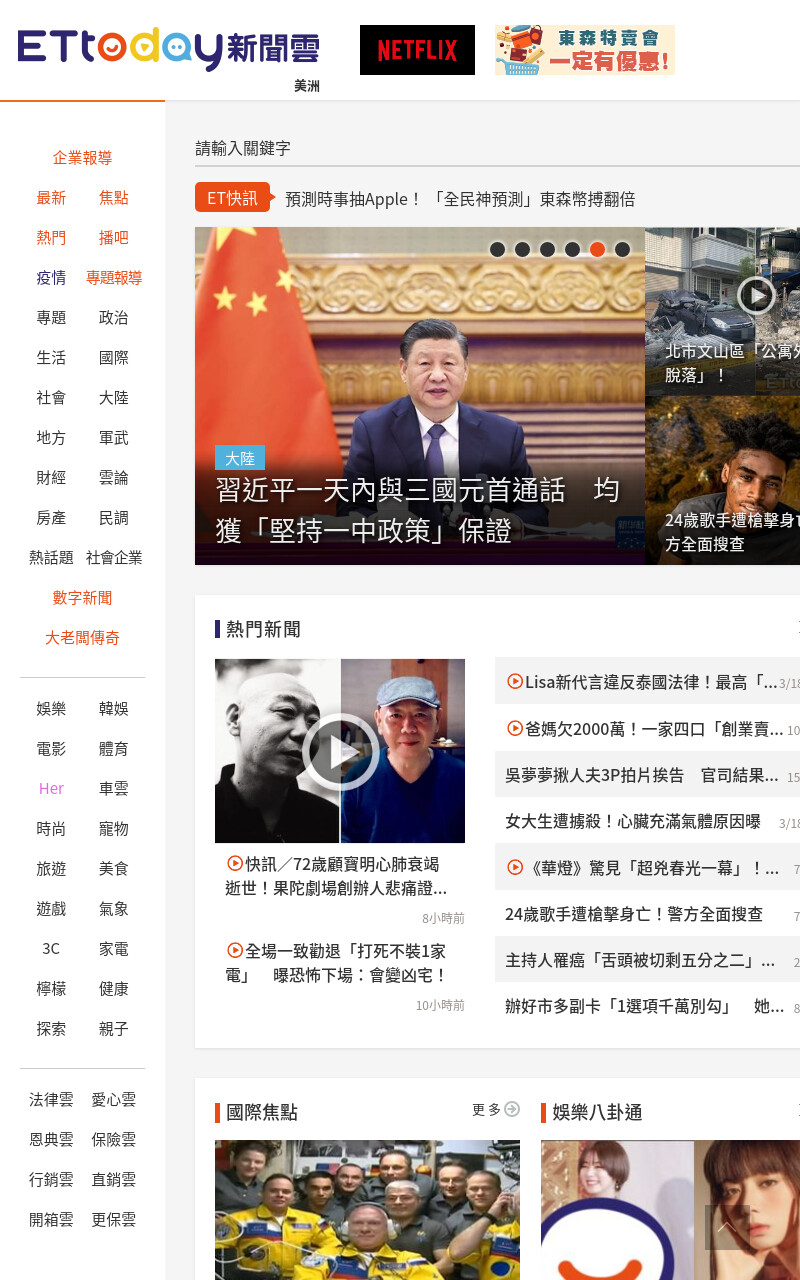Open the ETtoday 新聞雲 home logo
The height and width of the screenshot is (1280, 800).
168,50
